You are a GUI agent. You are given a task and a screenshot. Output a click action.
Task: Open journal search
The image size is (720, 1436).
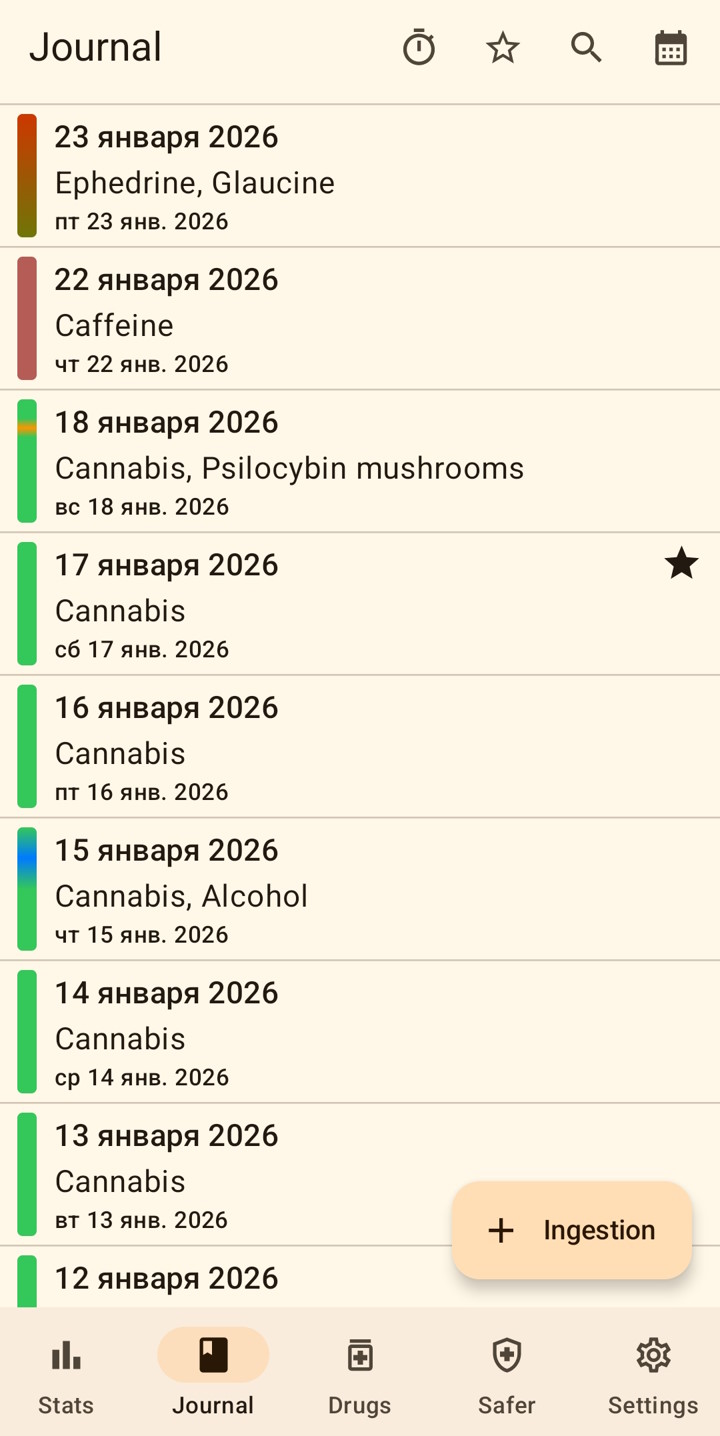[587, 48]
